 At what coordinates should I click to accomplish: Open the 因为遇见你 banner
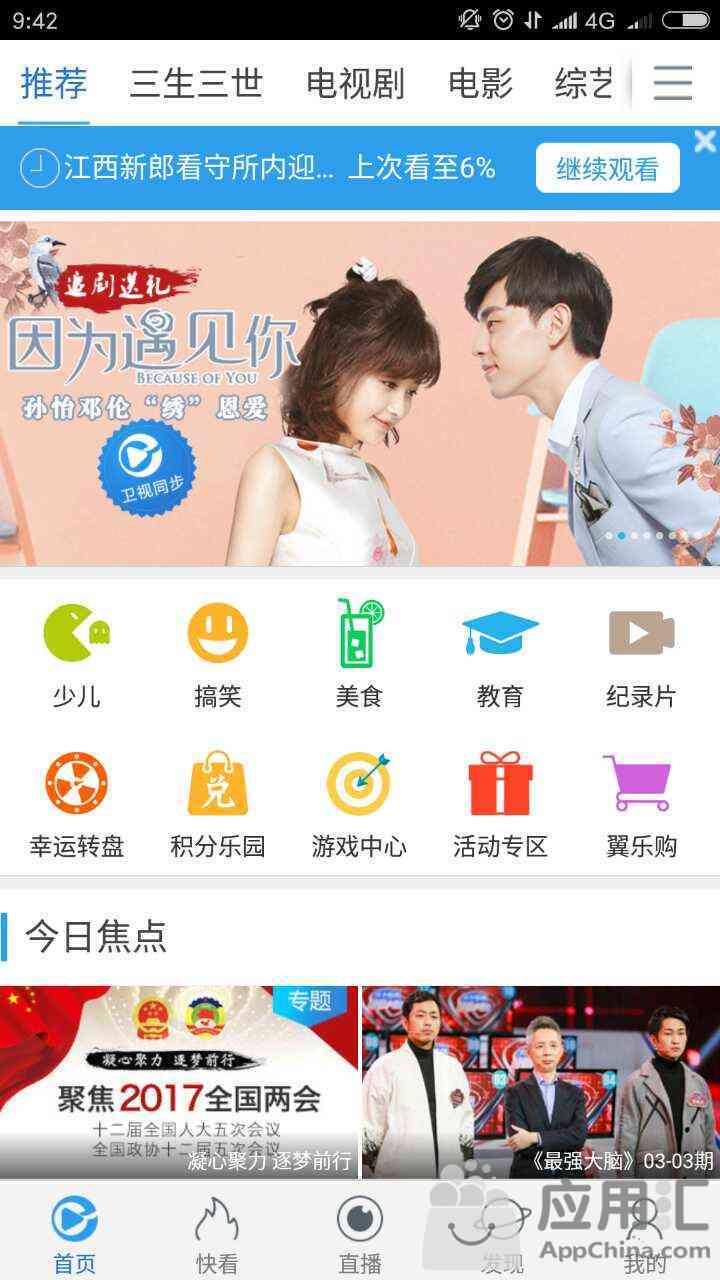coord(360,393)
